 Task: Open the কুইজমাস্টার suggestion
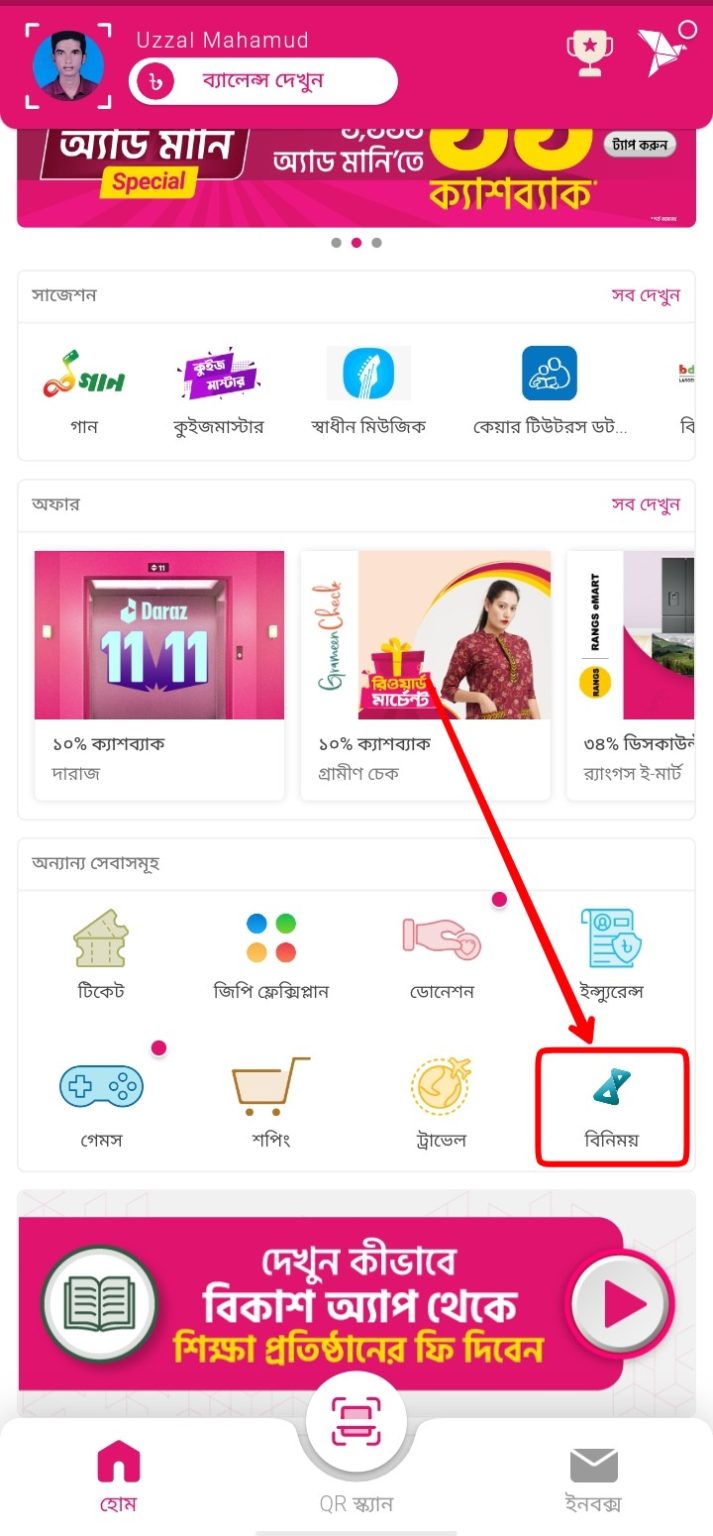coord(218,391)
